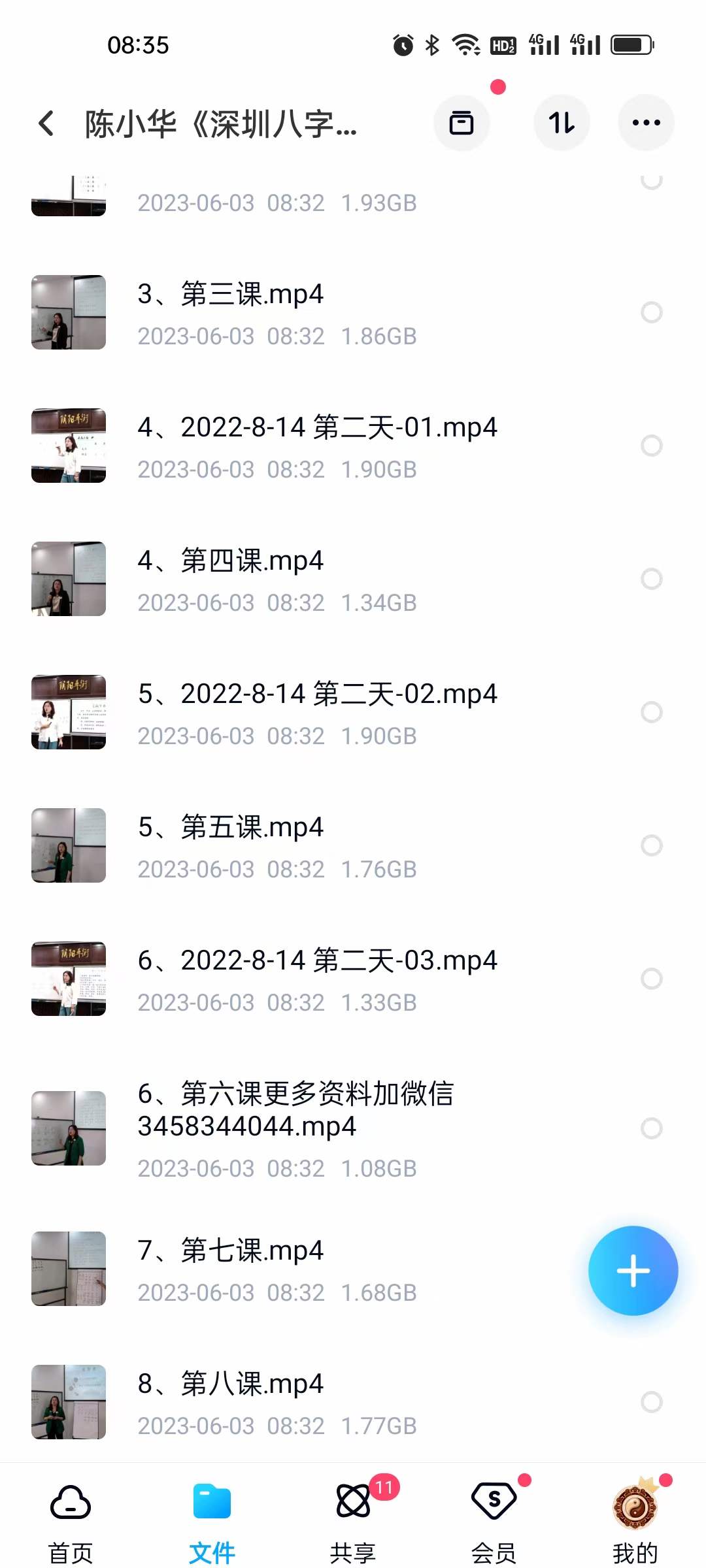Switch to the 共享 tab
The width and height of the screenshot is (706, 1568).
click(353, 1522)
